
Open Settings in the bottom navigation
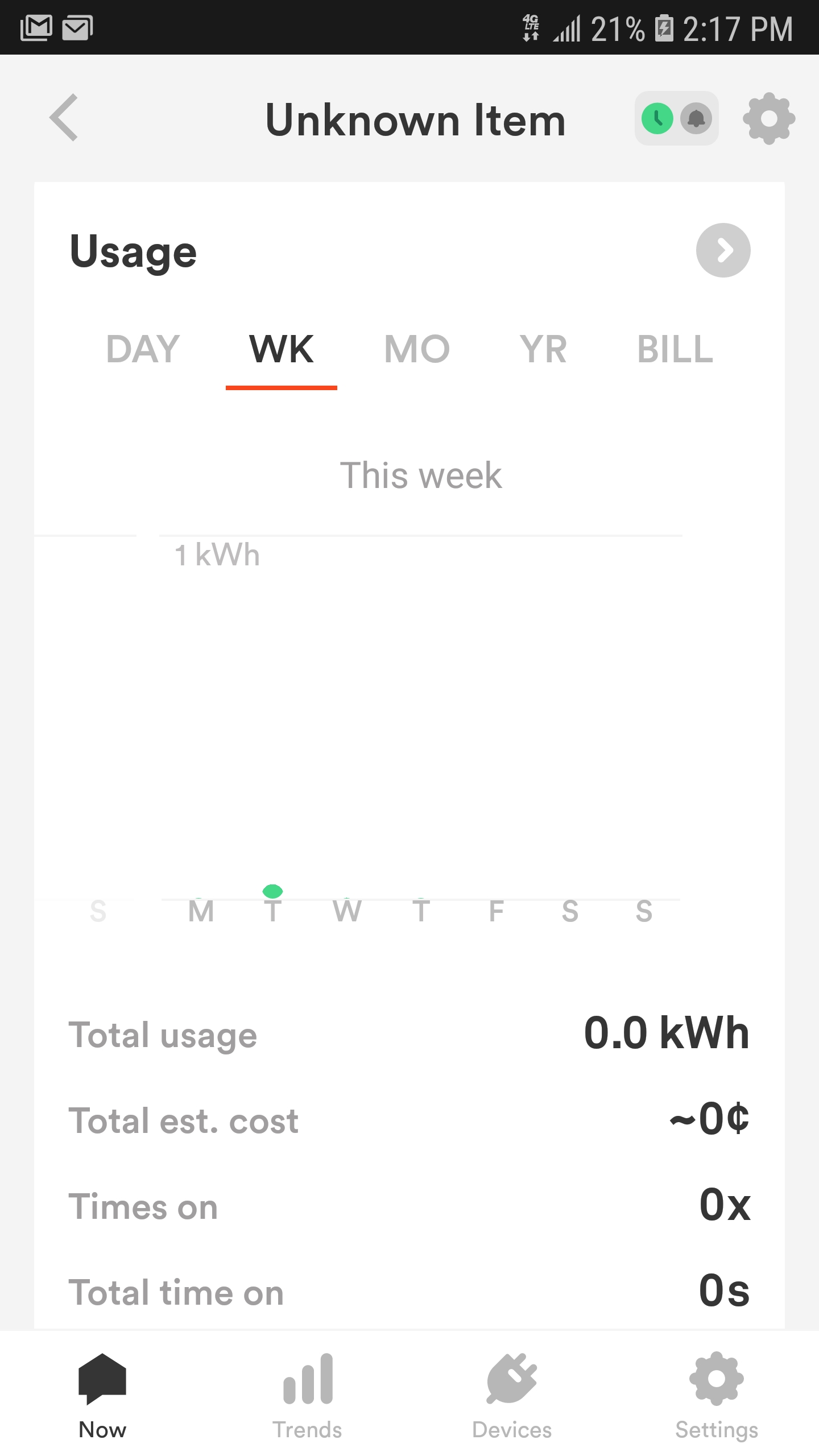click(x=717, y=1396)
